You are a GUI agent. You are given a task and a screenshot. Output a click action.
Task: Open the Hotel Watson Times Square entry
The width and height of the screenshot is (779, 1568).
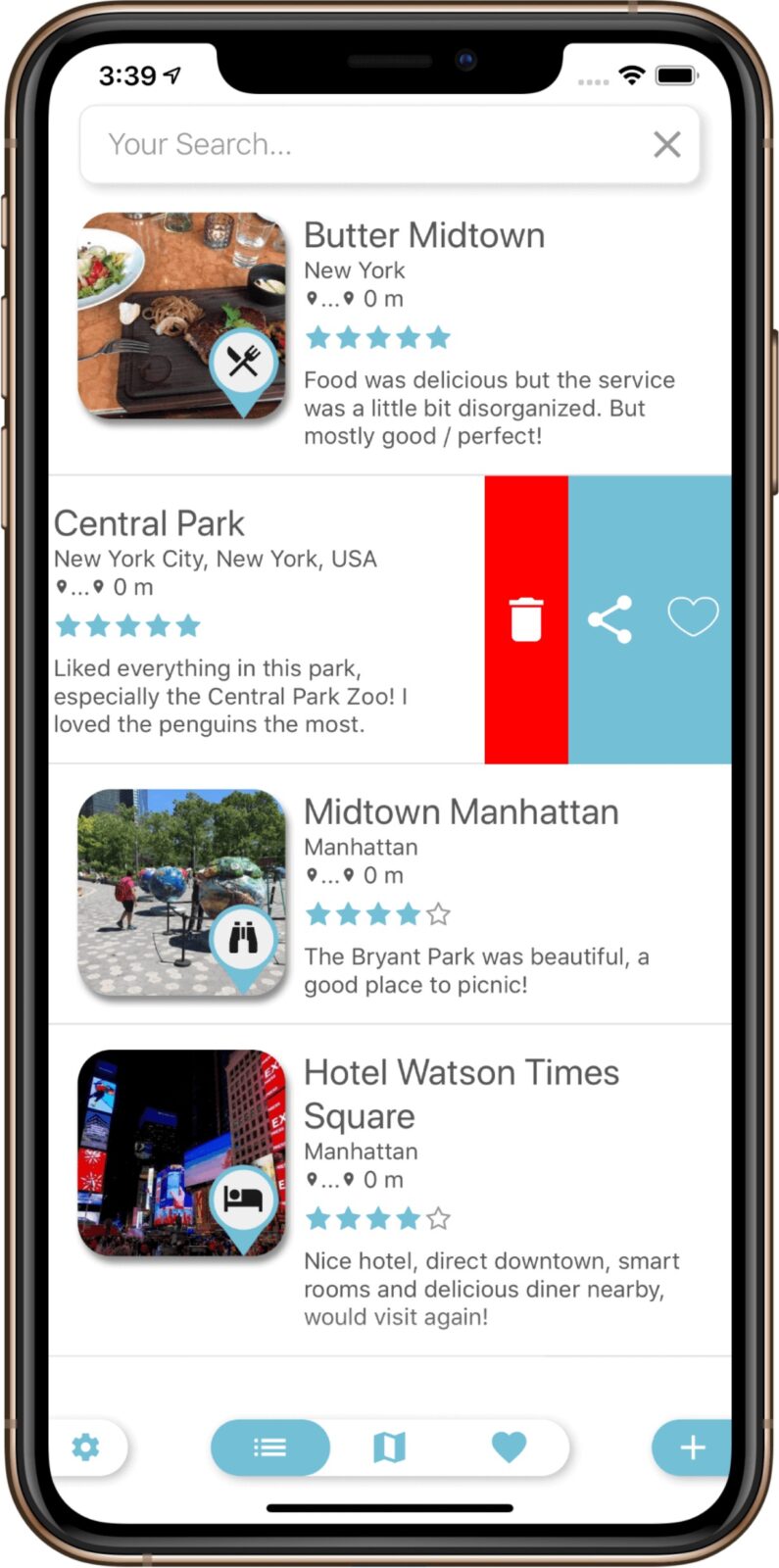click(x=390, y=1191)
